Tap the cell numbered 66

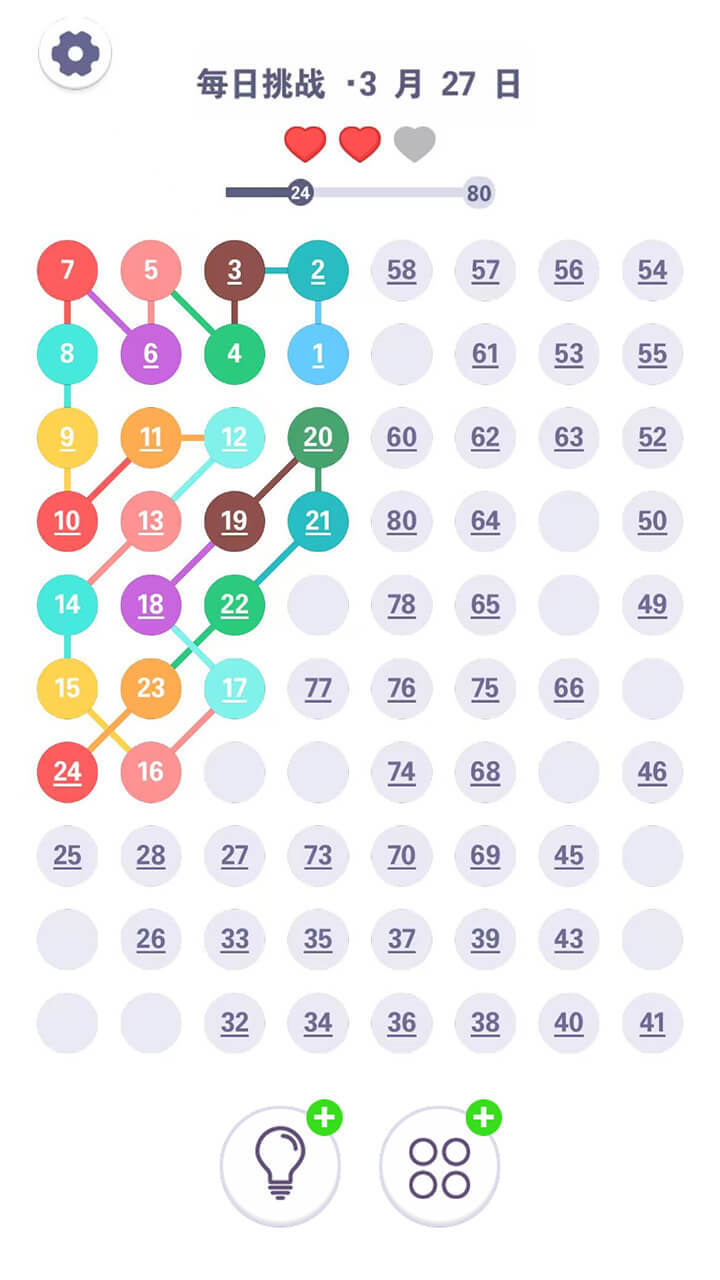[569, 688]
